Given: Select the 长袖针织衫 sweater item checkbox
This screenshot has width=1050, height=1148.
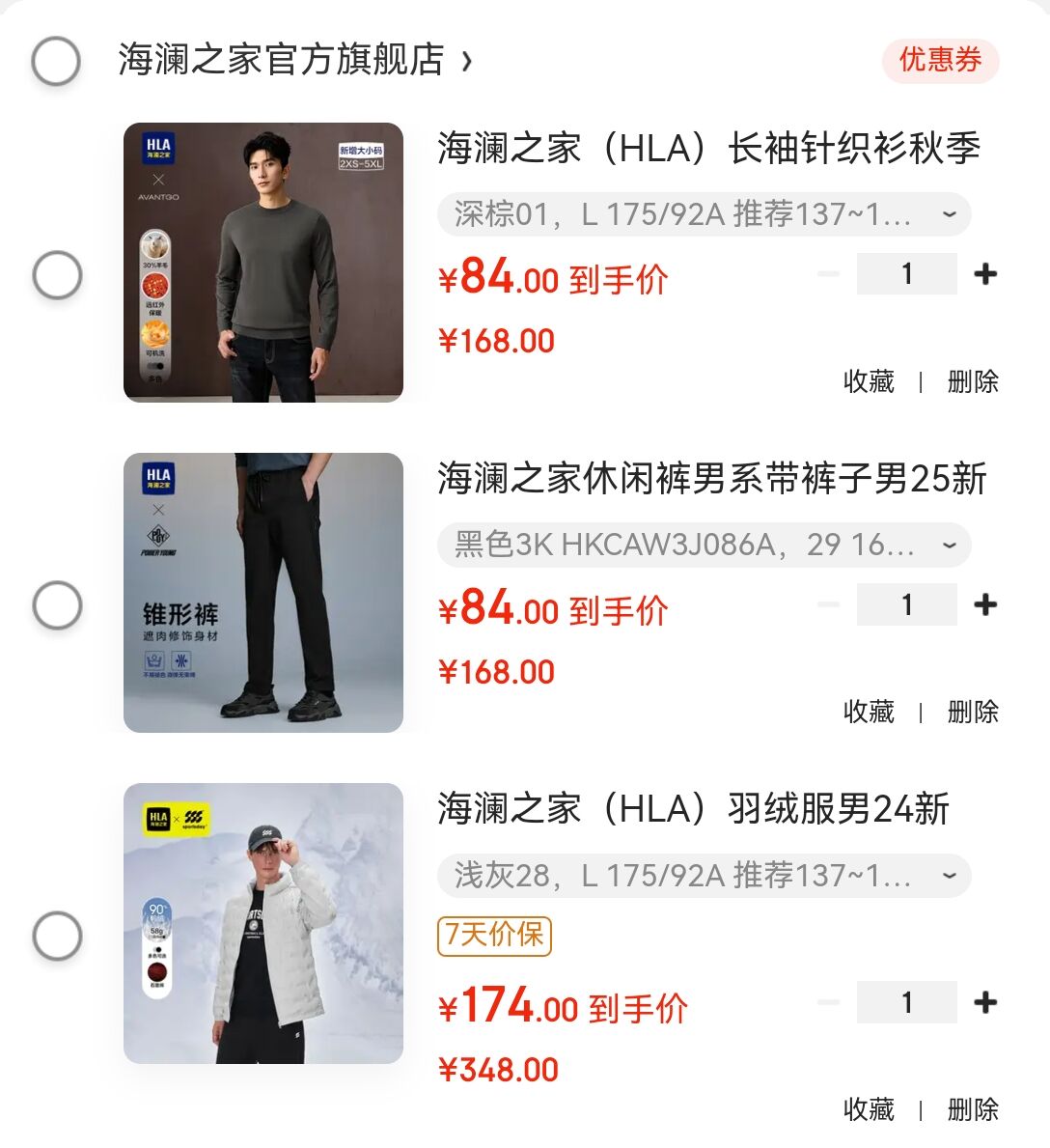Looking at the screenshot, I should pyautogui.click(x=57, y=275).
